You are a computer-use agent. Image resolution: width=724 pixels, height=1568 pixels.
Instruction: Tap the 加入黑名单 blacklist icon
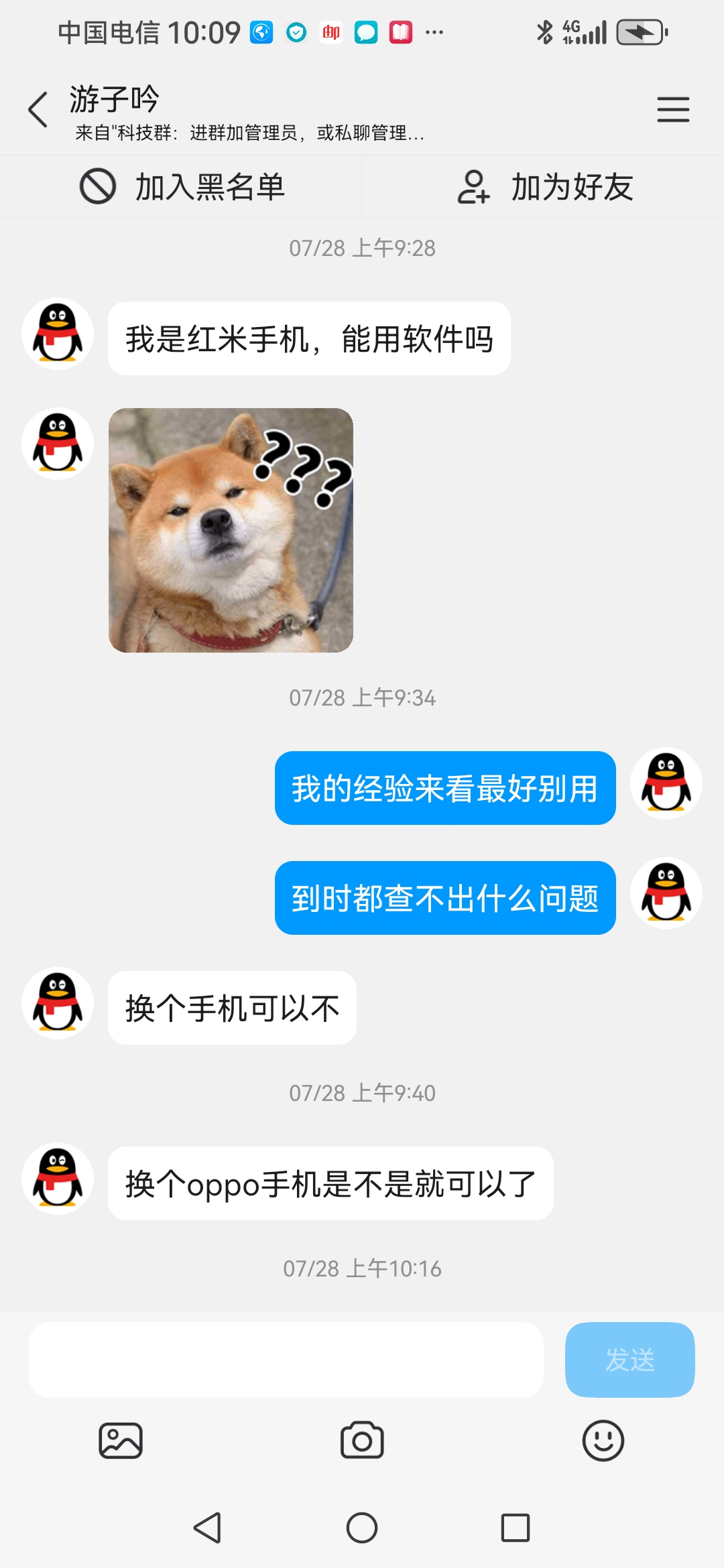[99, 187]
